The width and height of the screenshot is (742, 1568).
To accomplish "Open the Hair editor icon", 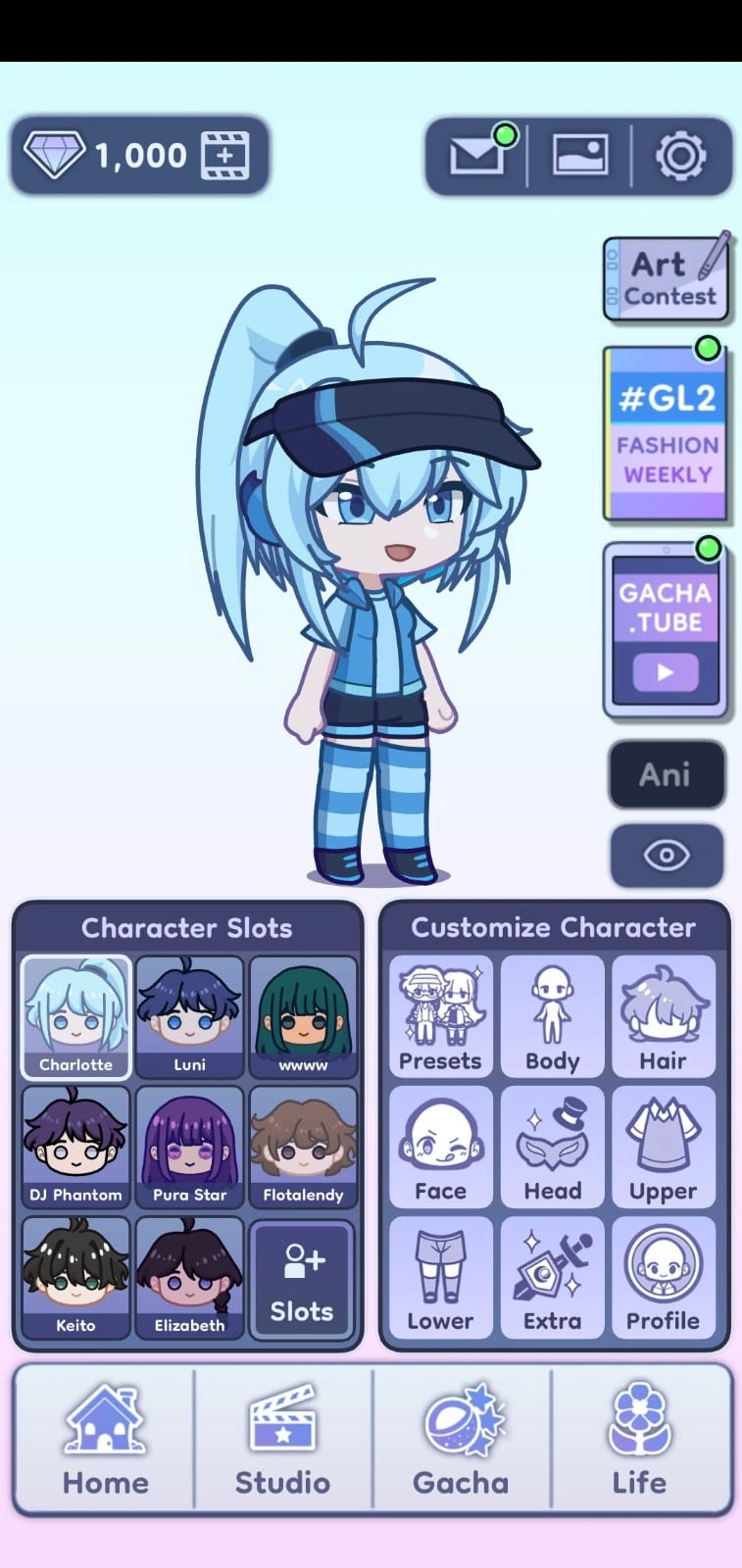I will 664,1016.
